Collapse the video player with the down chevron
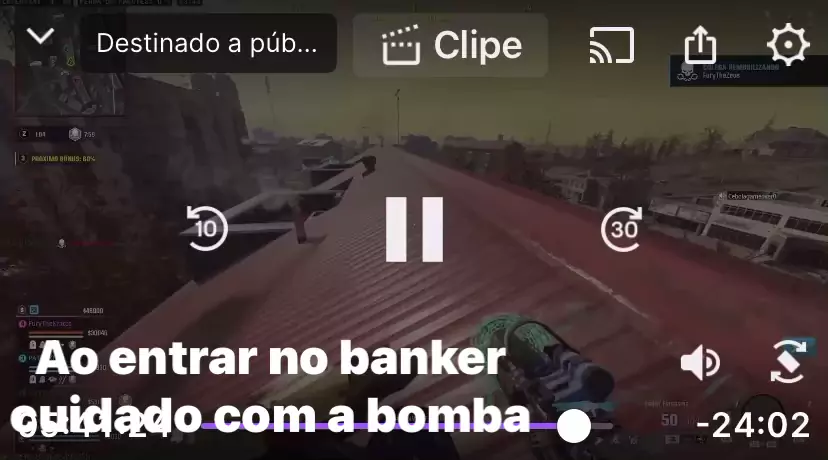The image size is (828, 460). pyautogui.click(x=40, y=38)
